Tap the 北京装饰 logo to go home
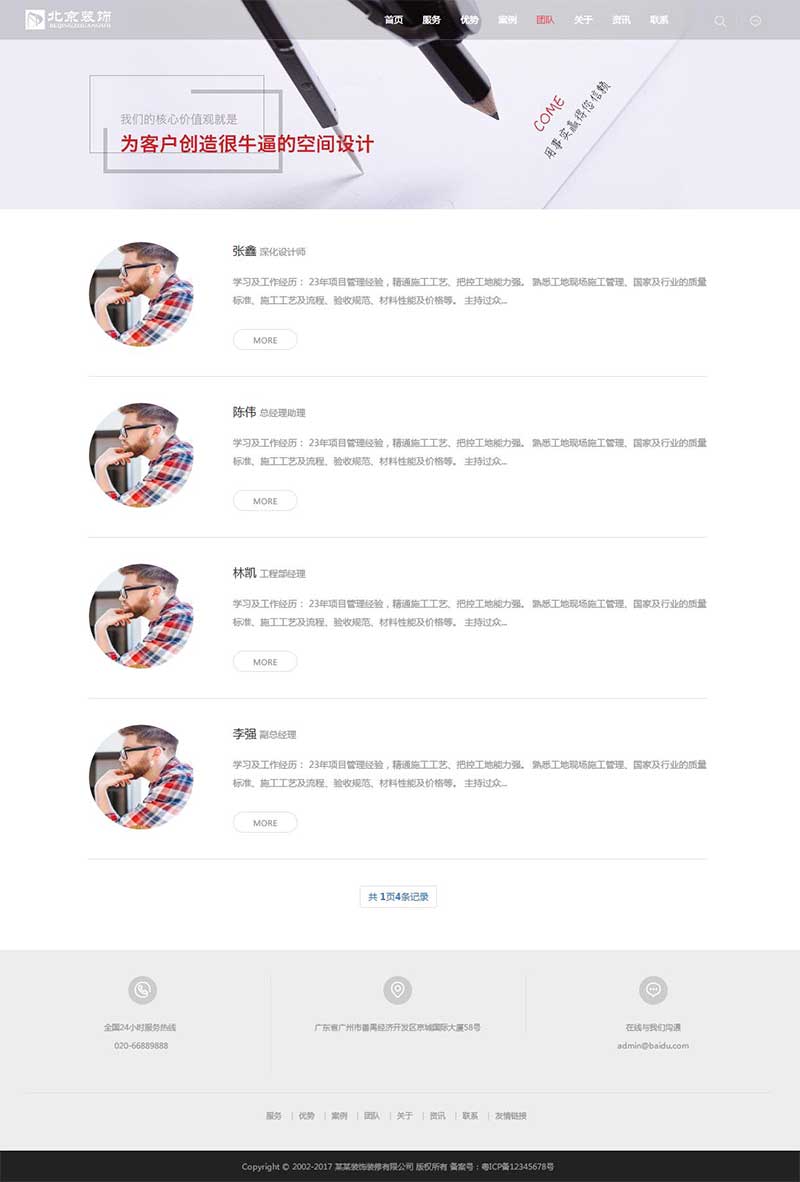The image size is (800, 1182). coord(68,20)
